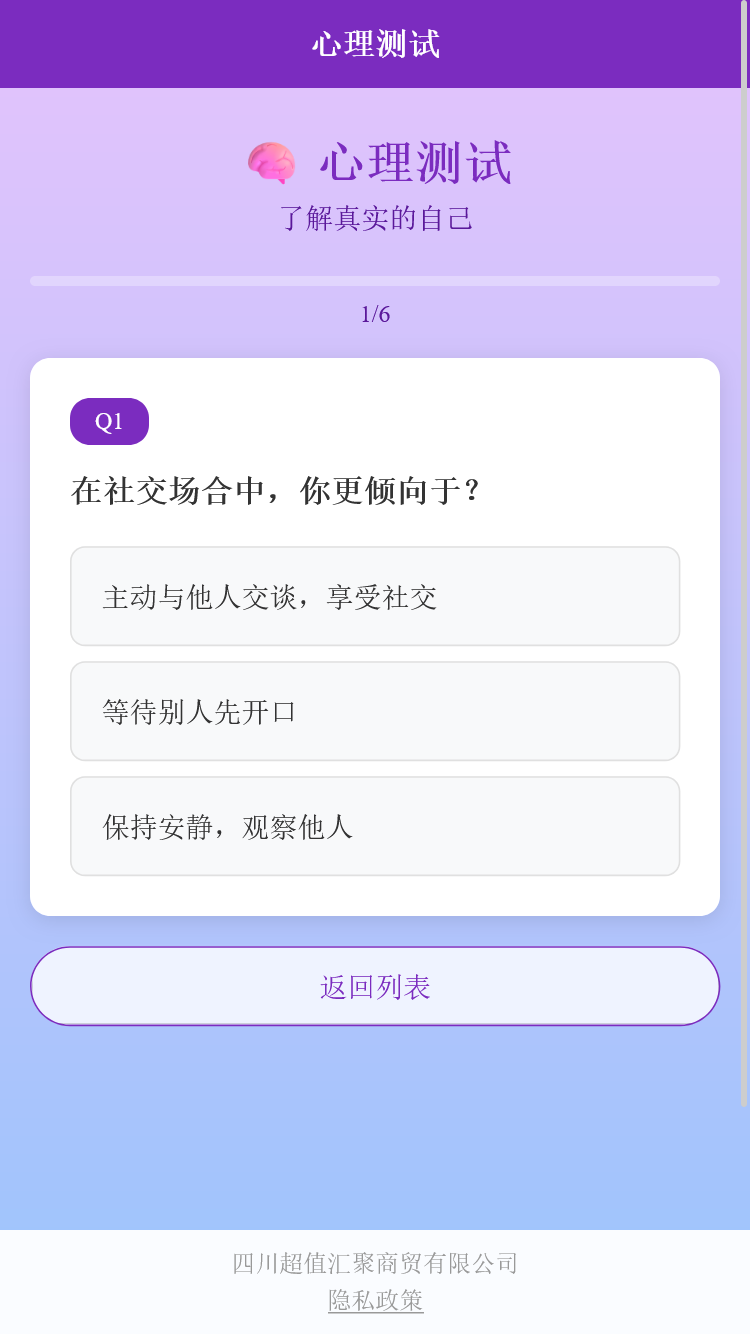Click the 心理测试 heading with brain emoji
Image resolution: width=752 pixels, height=1336 pixels.
click(415, 164)
